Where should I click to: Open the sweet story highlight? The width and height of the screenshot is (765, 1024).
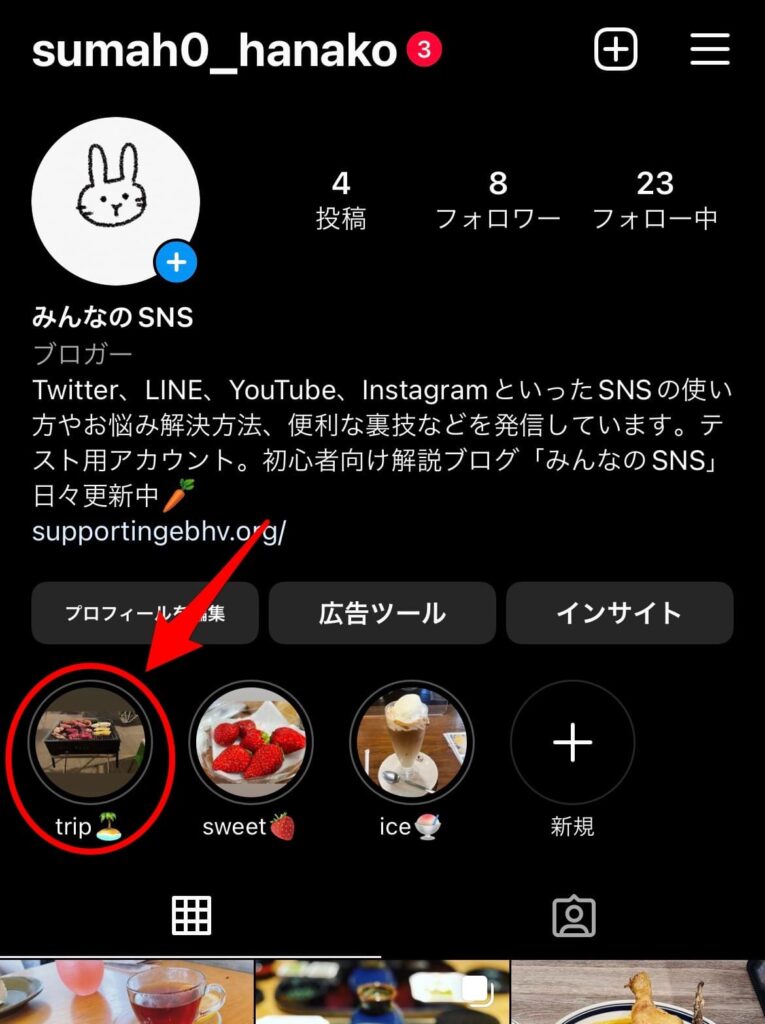coord(251,742)
